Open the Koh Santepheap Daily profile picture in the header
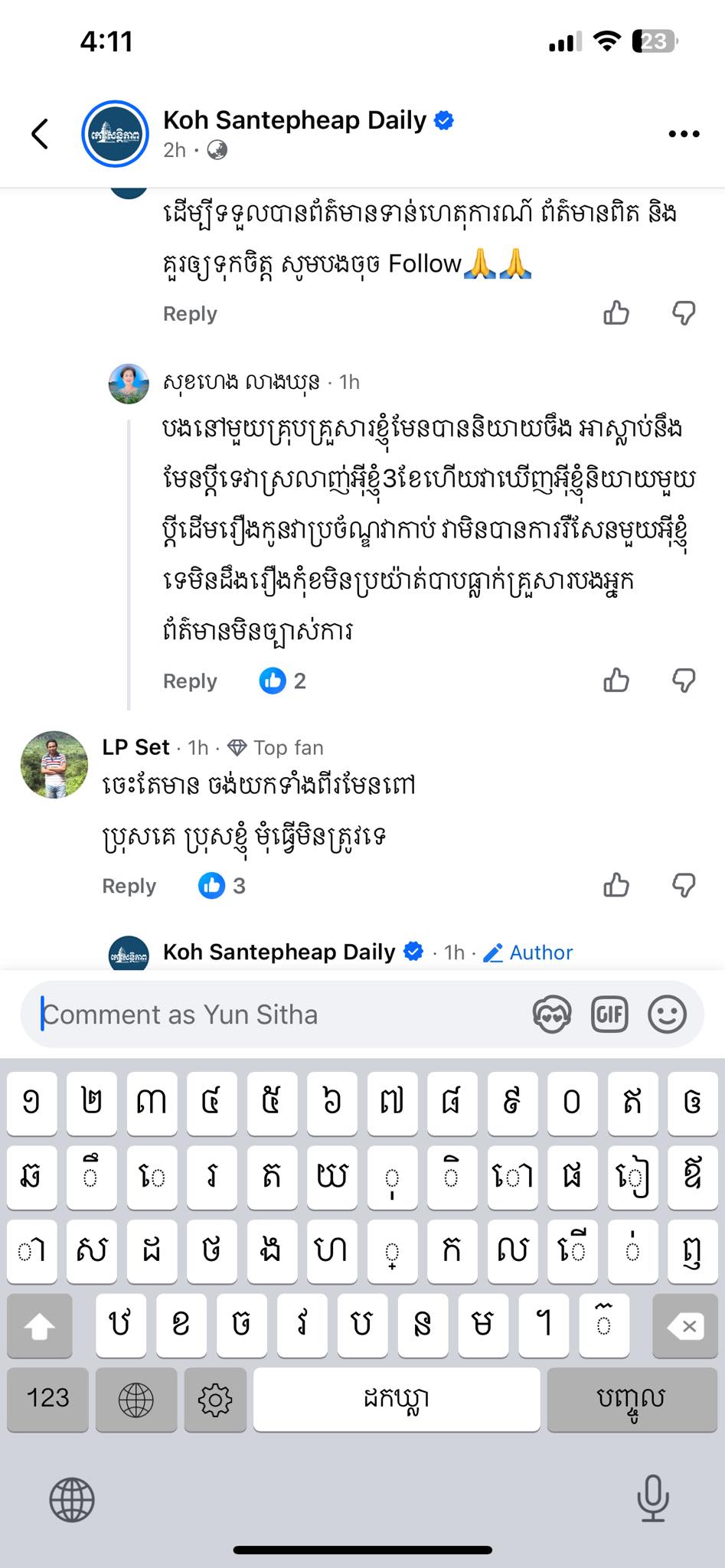This screenshot has width=725, height=1568. 115,134
